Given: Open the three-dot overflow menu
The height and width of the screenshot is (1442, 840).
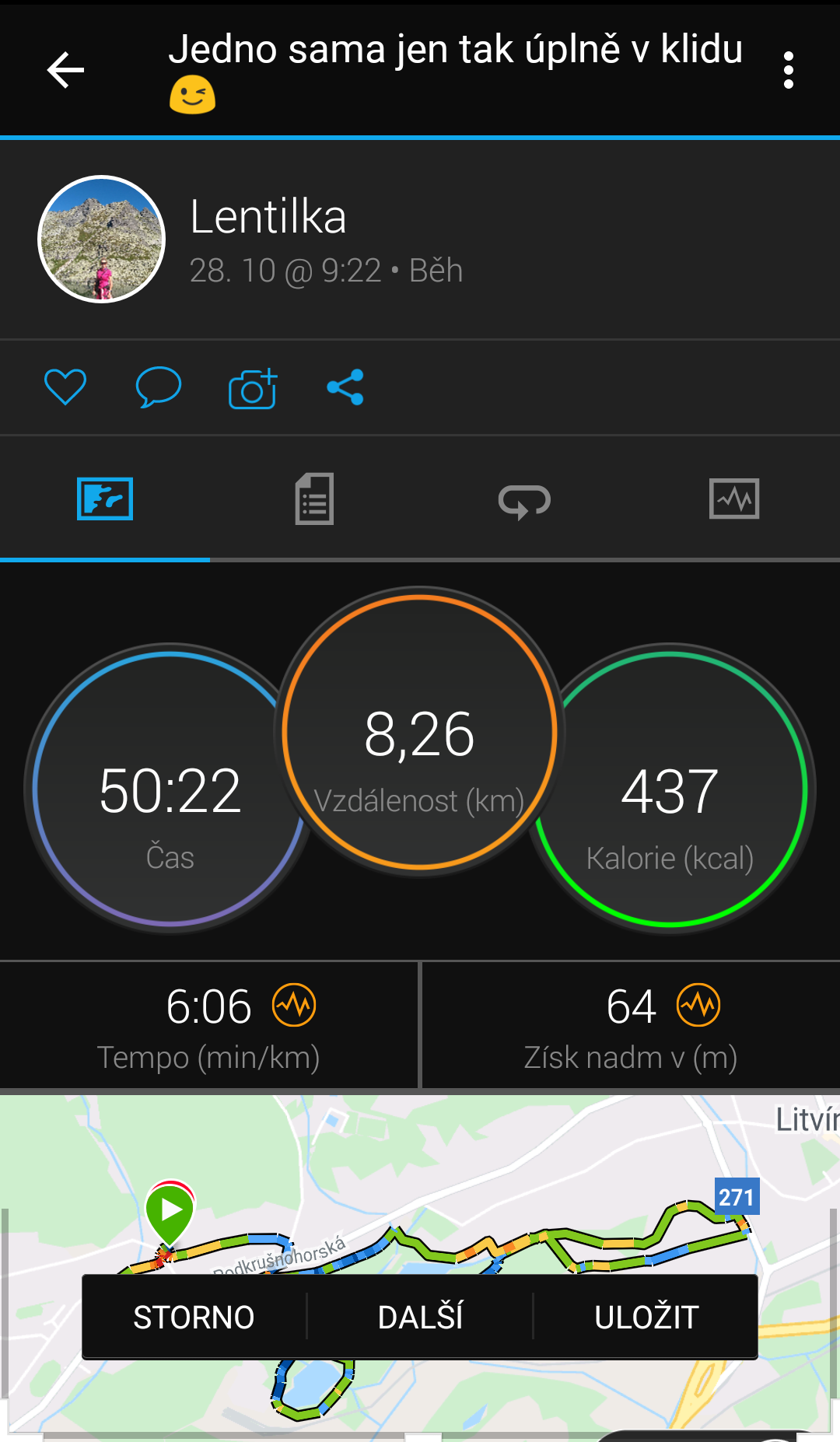Looking at the screenshot, I should 788,70.
